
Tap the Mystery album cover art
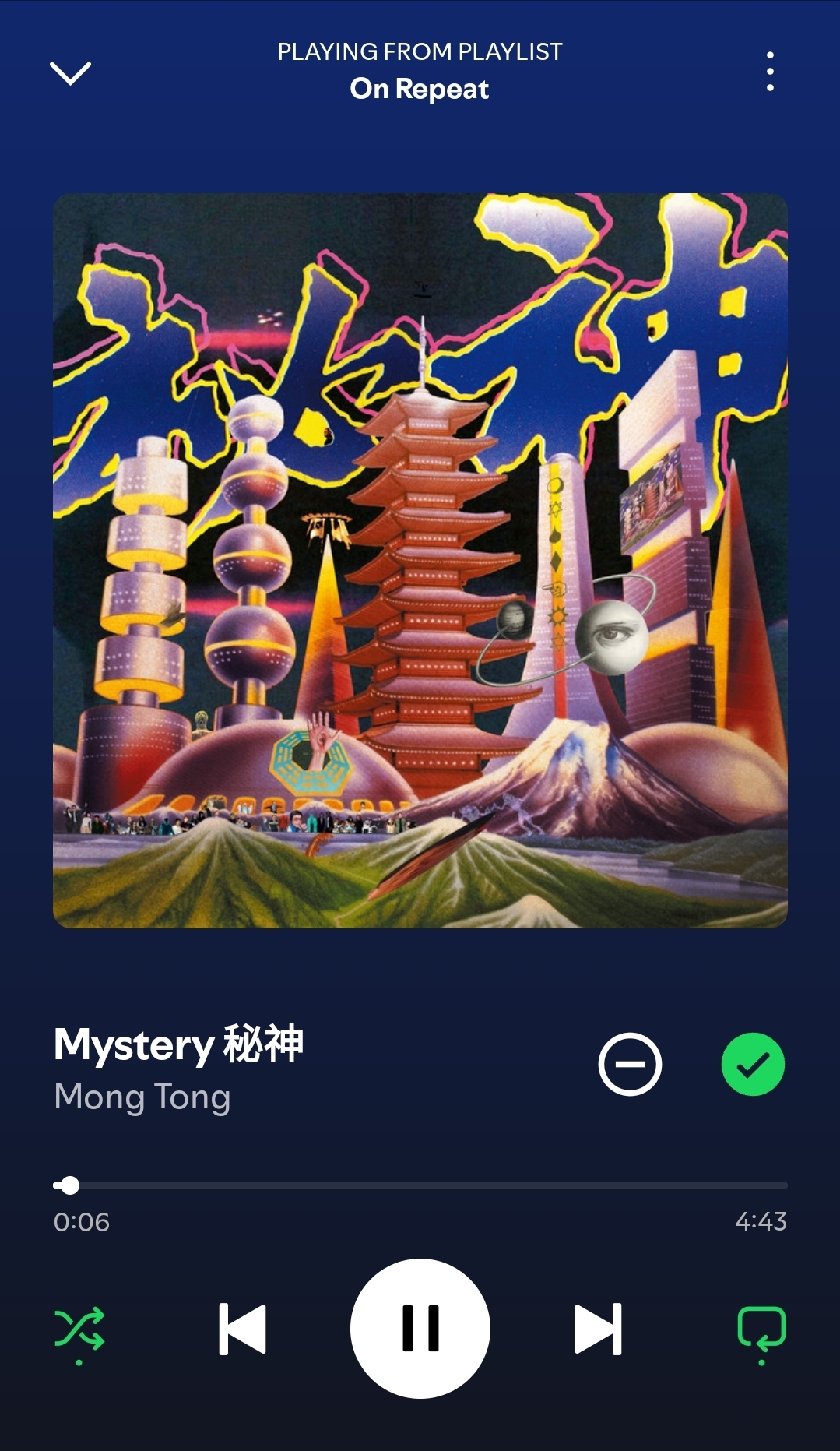coord(420,561)
